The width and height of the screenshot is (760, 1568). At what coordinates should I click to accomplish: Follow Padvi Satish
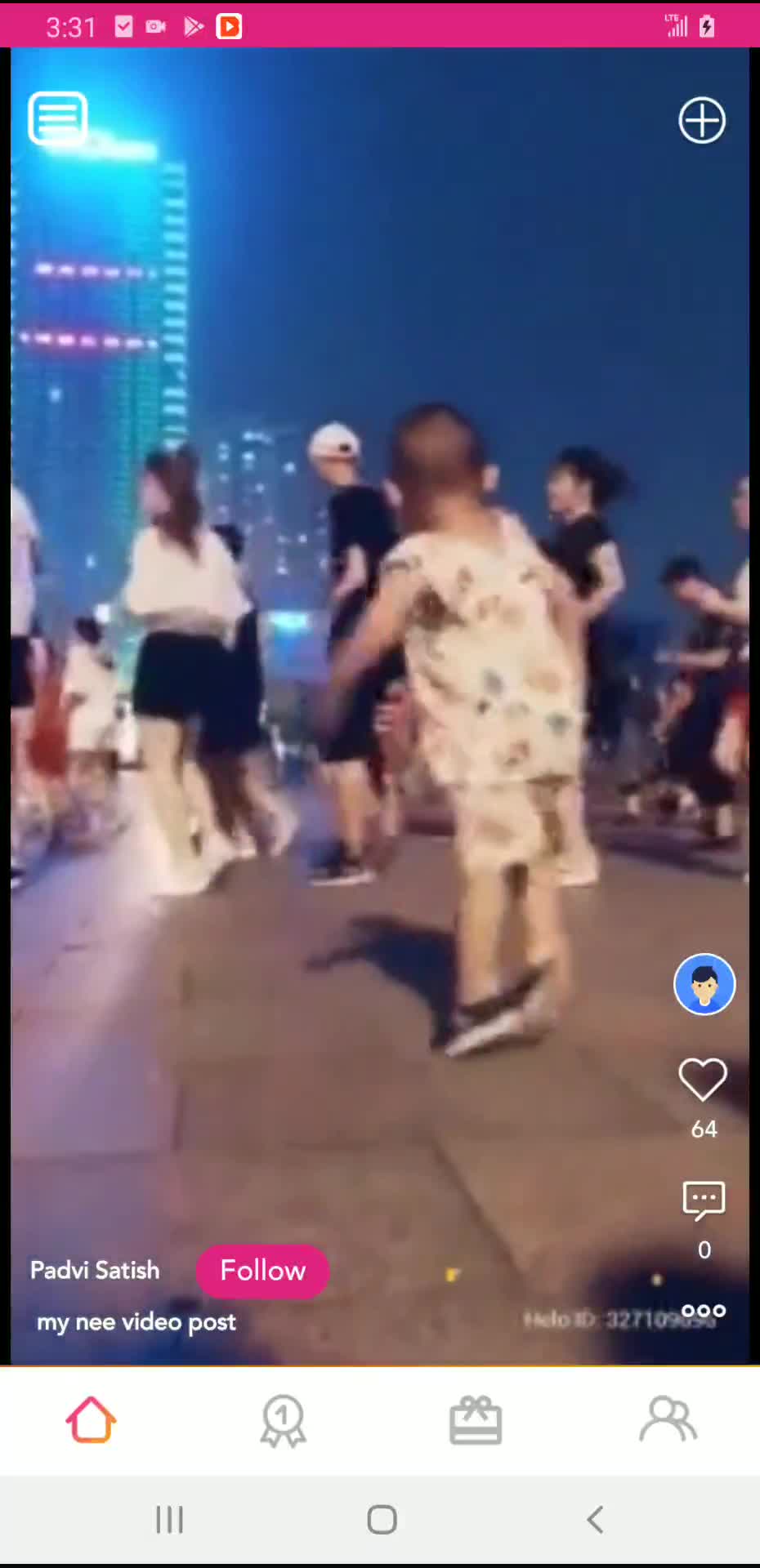tap(262, 1271)
